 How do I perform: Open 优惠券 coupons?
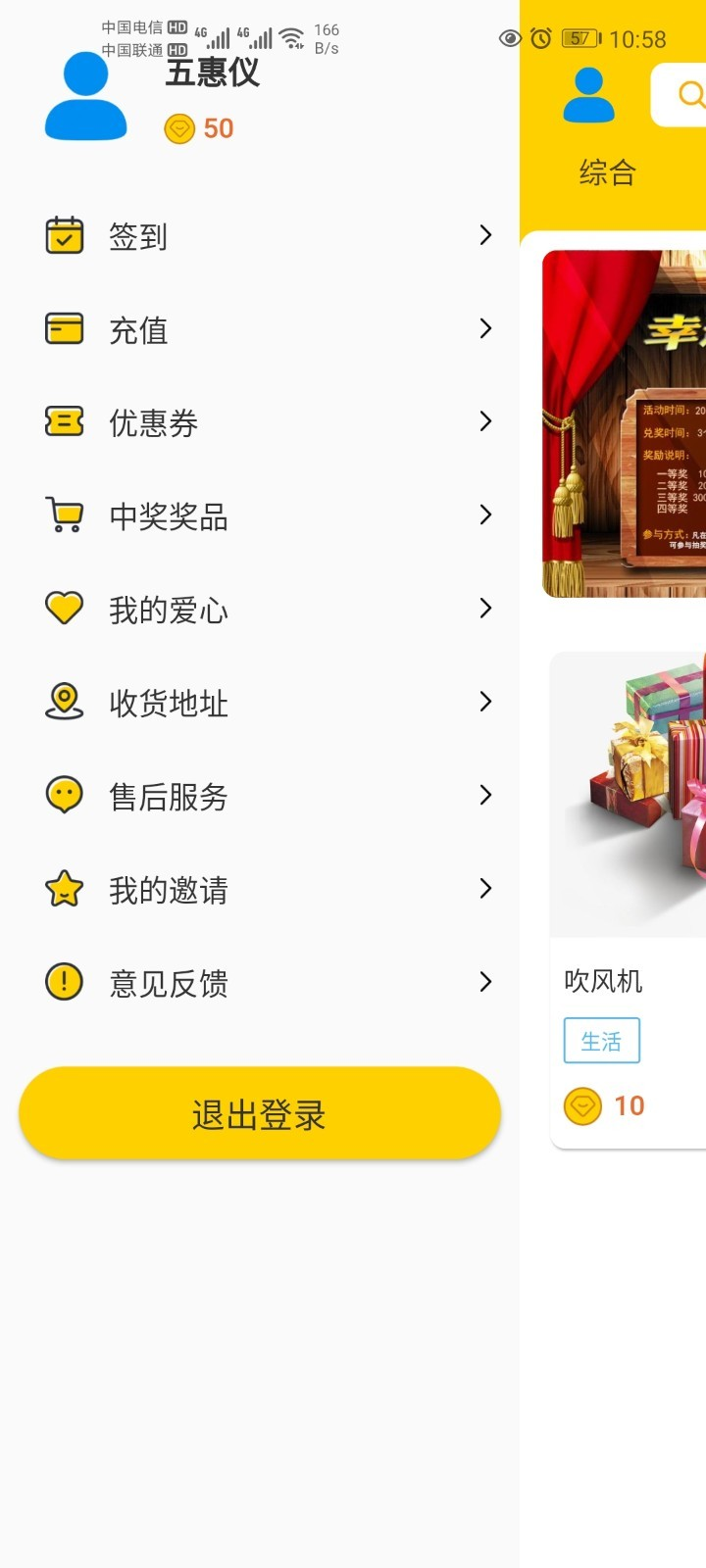click(260, 422)
